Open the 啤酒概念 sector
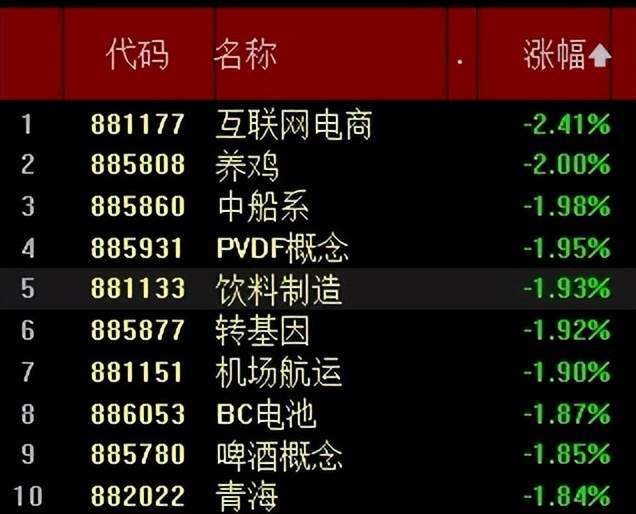 coord(279,455)
